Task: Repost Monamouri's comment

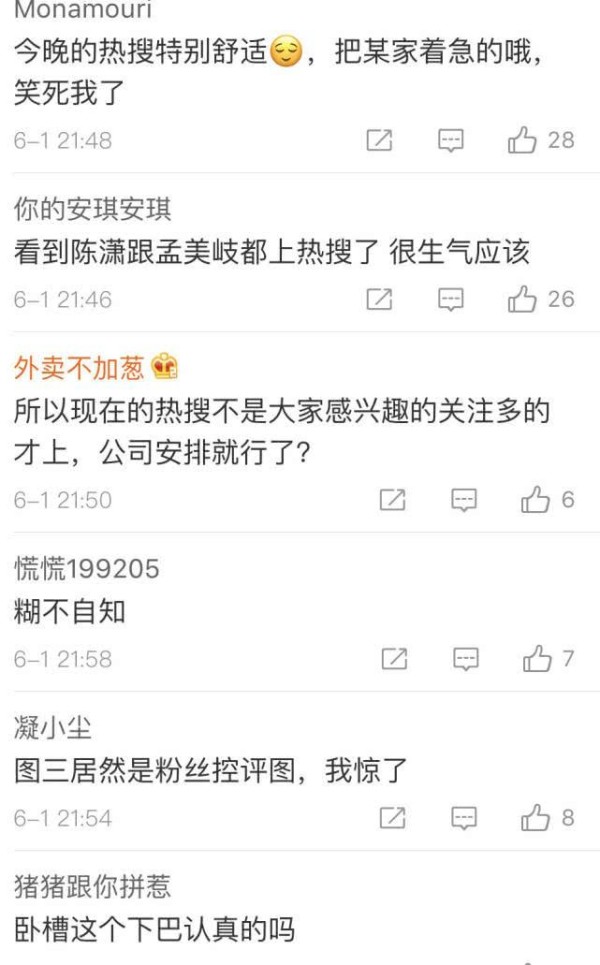Action: (379, 140)
